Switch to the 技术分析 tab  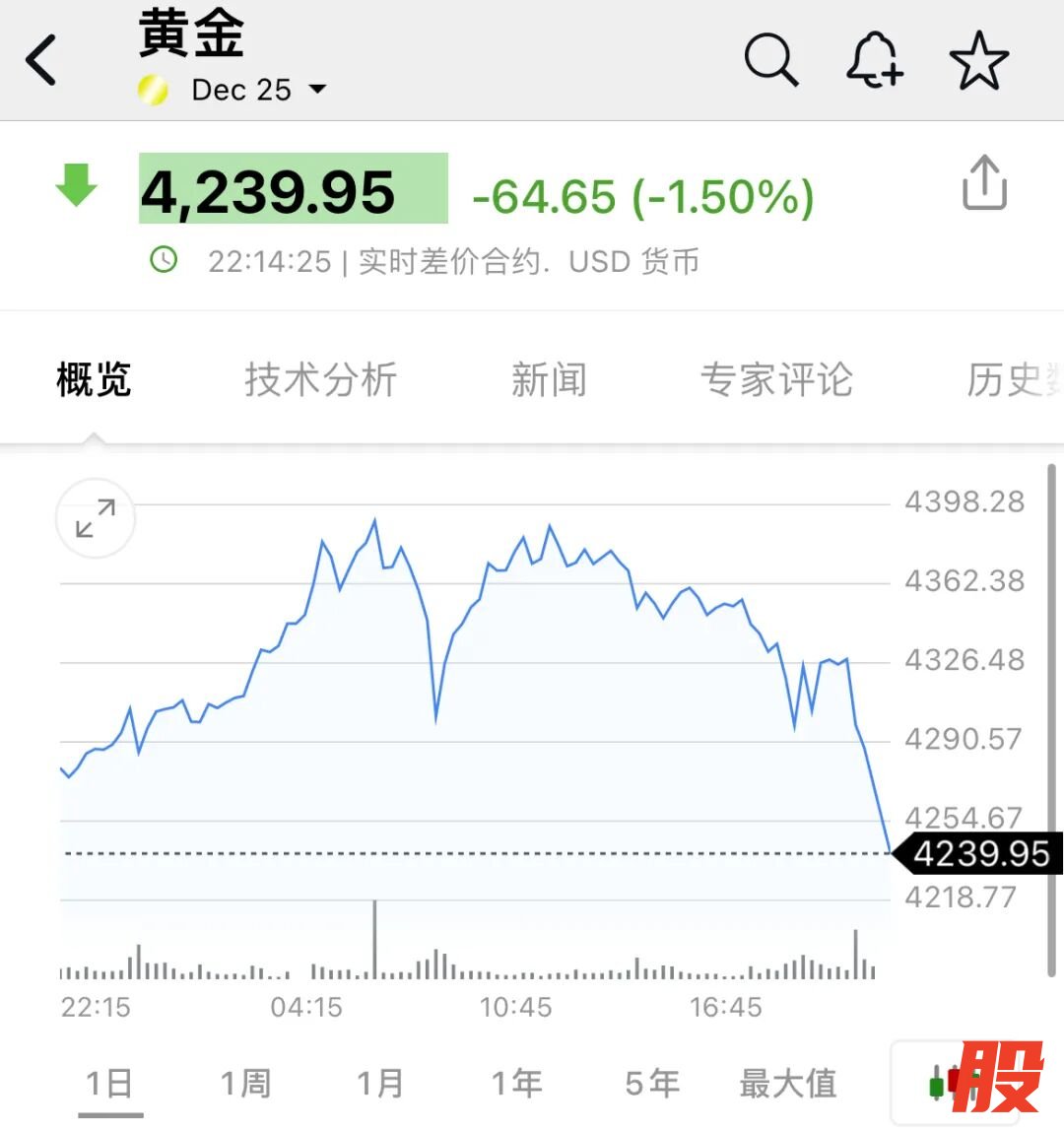click(320, 379)
